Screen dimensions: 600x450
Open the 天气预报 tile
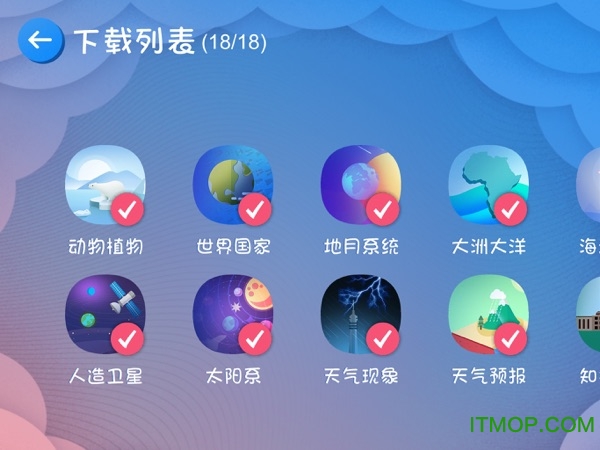point(489,315)
